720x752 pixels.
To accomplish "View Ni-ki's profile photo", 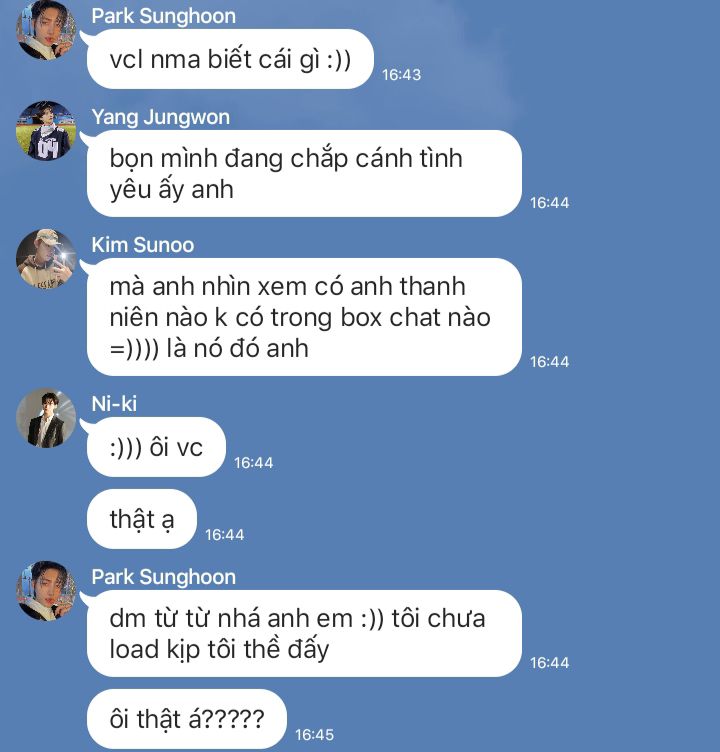I will 46,418.
